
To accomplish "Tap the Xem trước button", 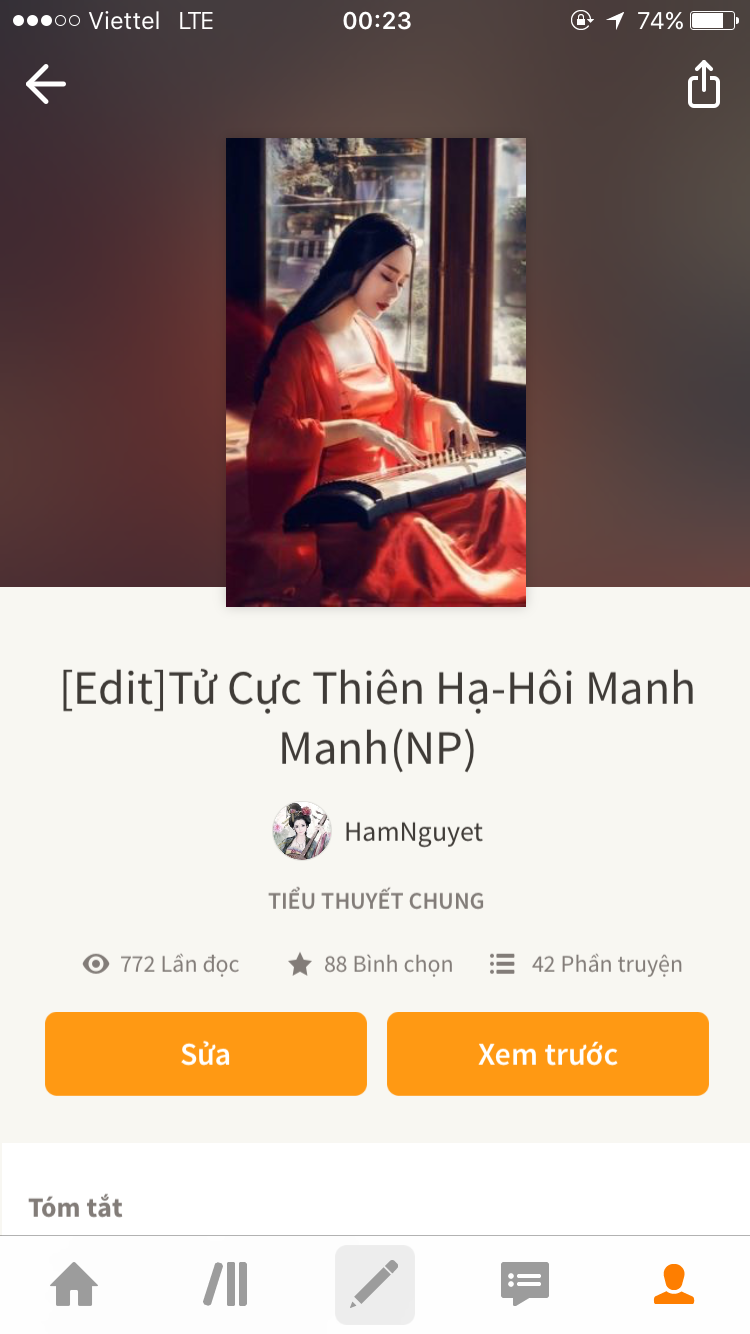I will 548,1054.
